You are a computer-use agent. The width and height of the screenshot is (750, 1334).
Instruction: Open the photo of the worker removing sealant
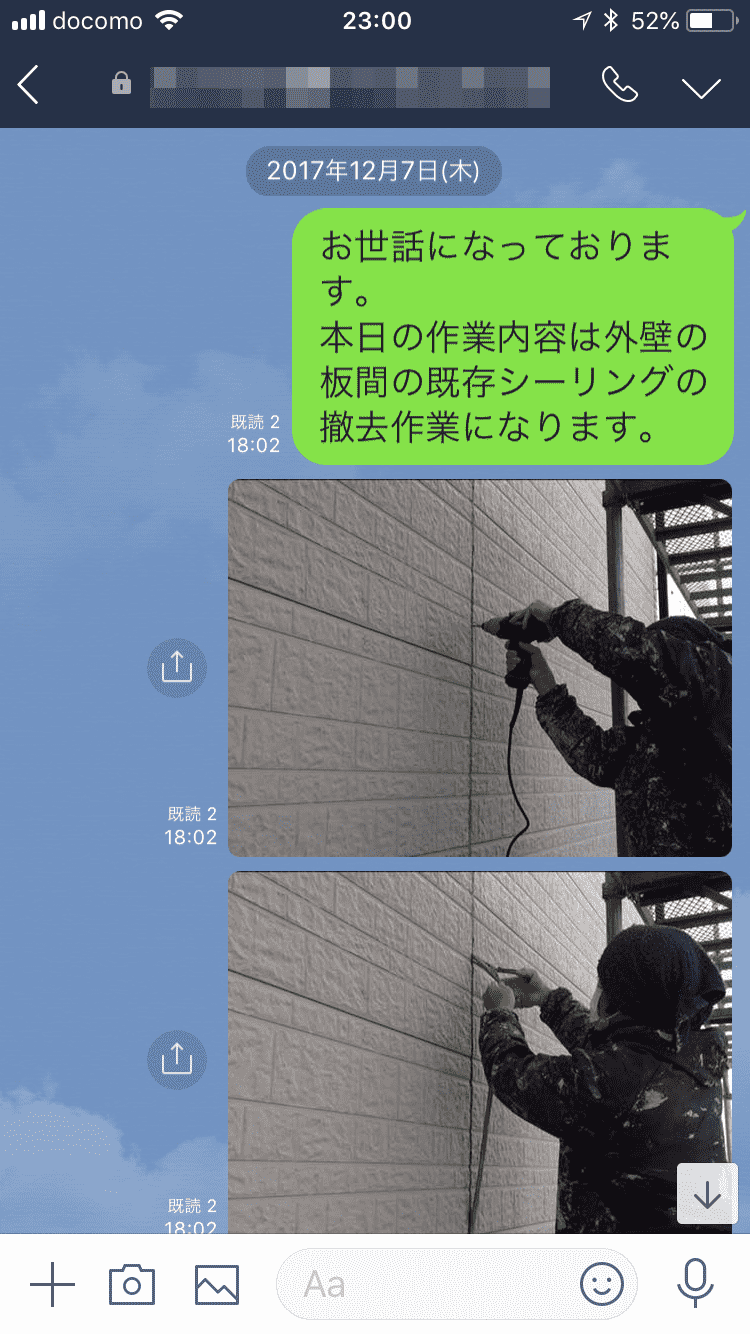[x=480, y=1050]
